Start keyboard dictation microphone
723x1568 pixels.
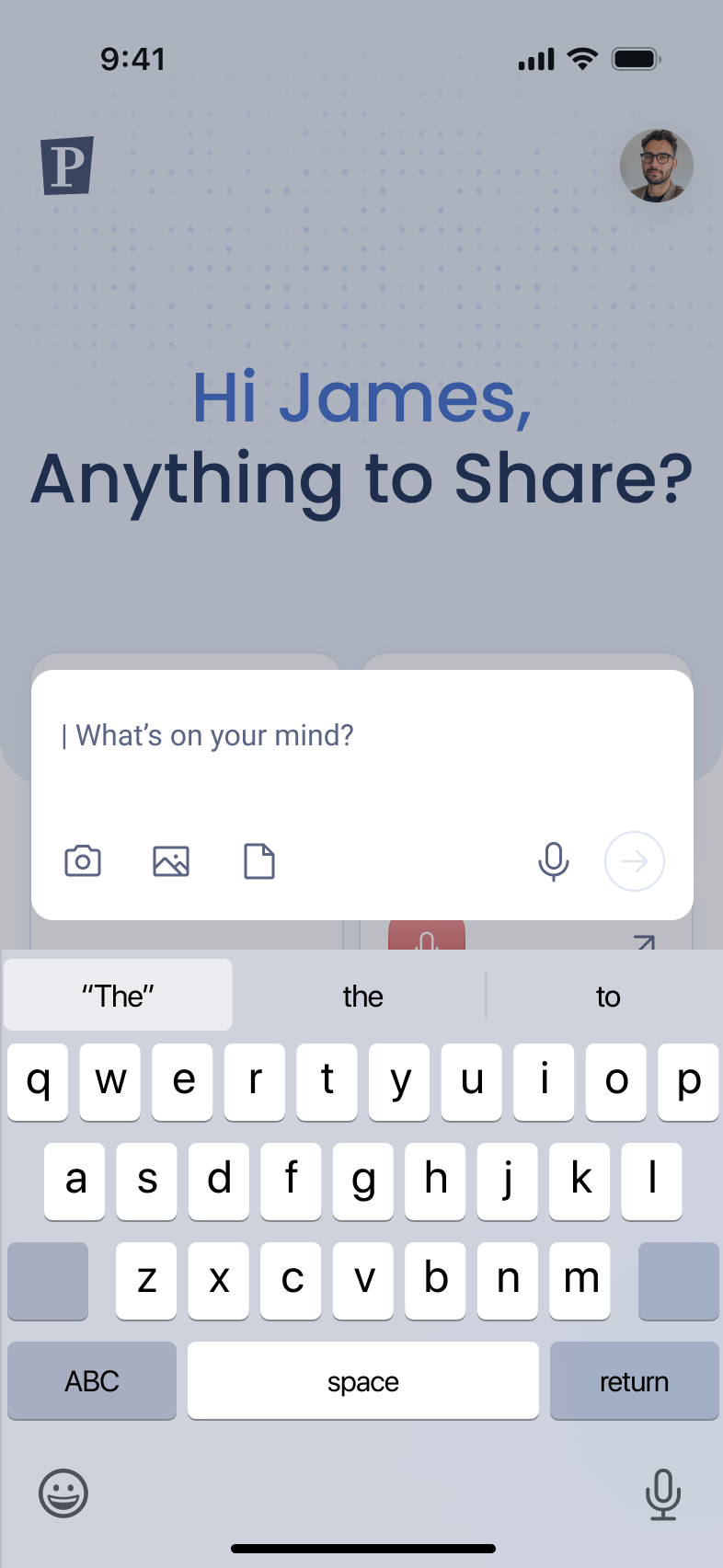tap(662, 1493)
